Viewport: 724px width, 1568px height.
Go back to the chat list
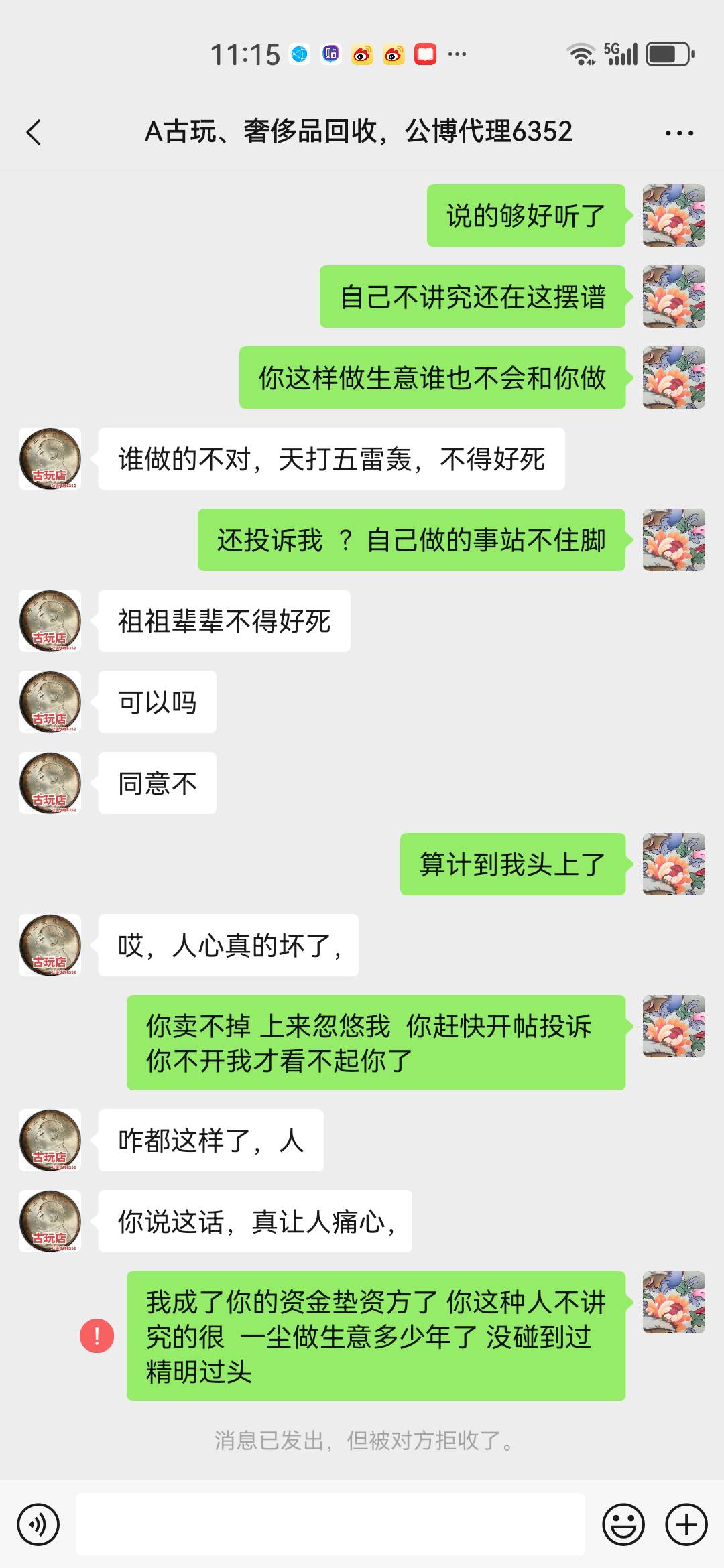(x=34, y=132)
